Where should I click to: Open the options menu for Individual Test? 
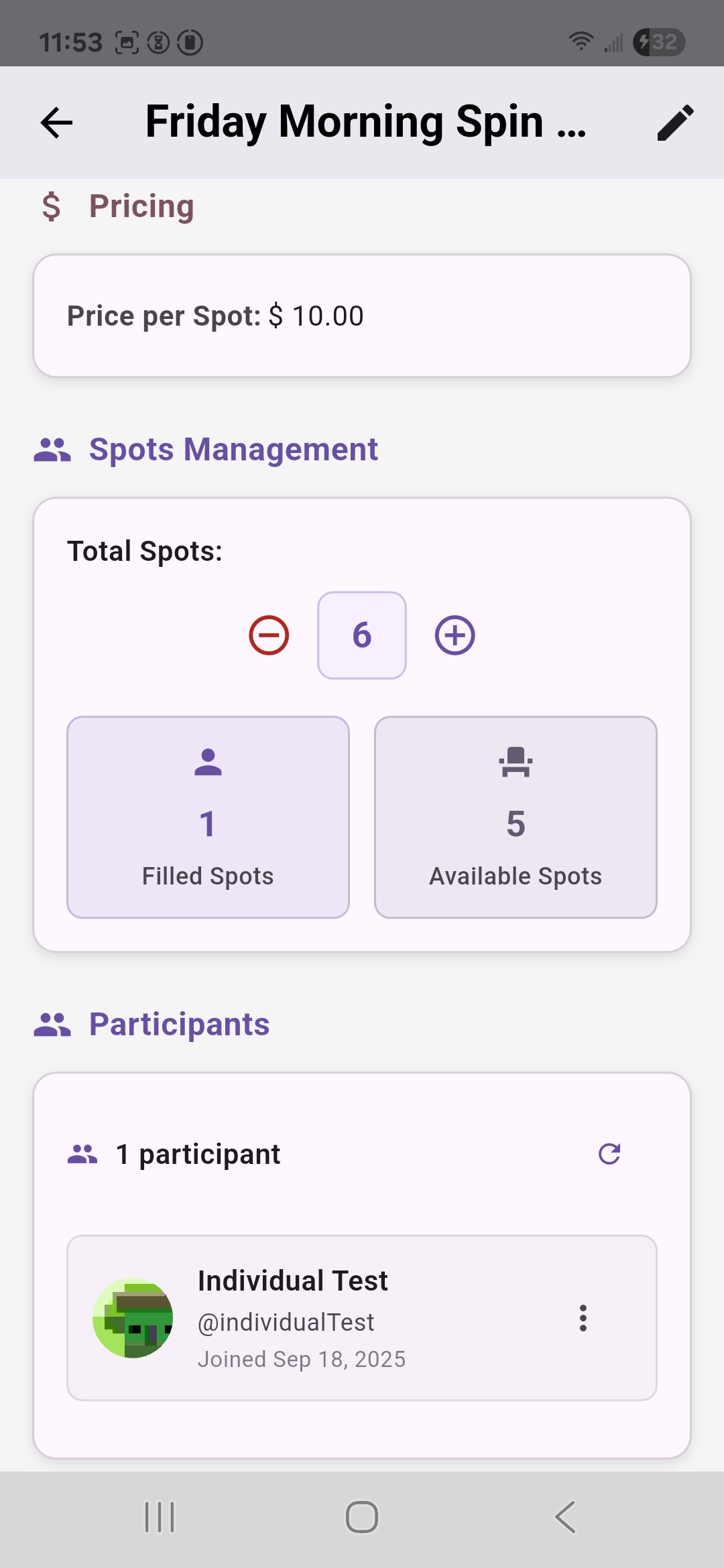click(583, 1319)
